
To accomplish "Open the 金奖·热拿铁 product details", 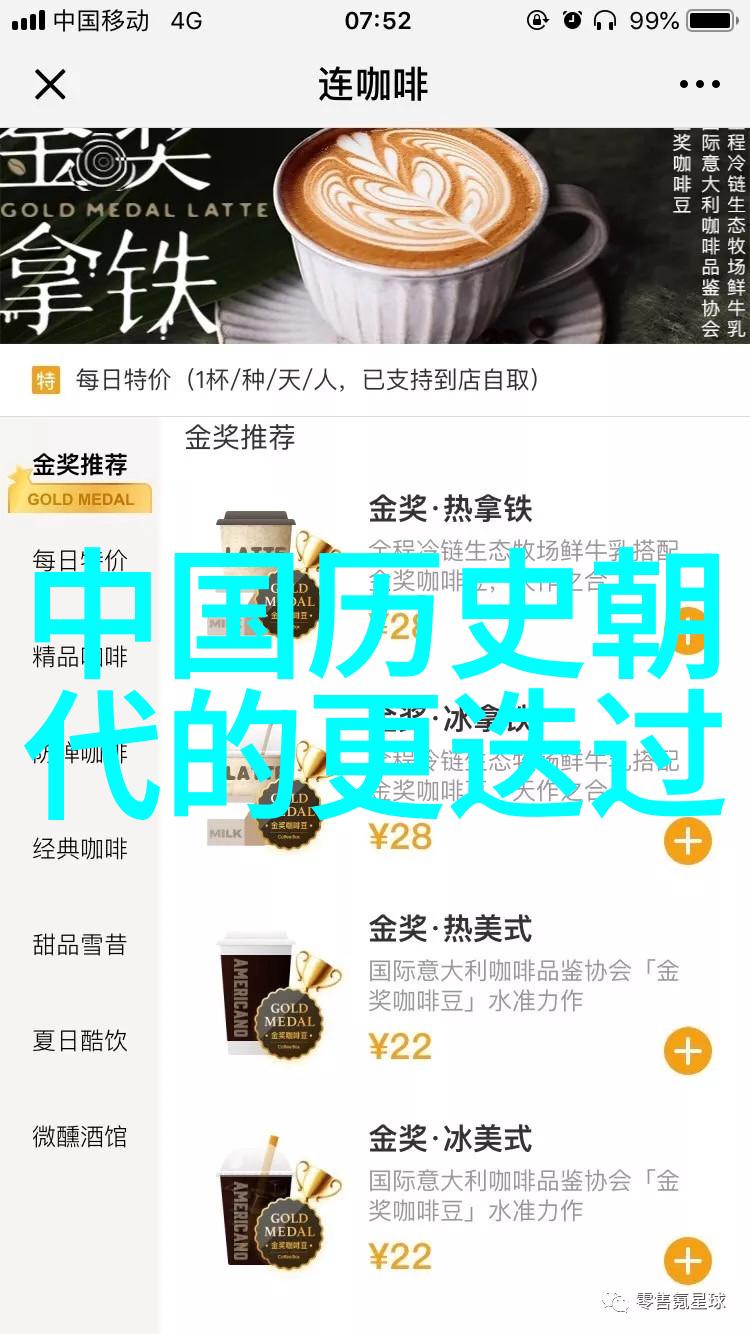I will pos(450,508).
